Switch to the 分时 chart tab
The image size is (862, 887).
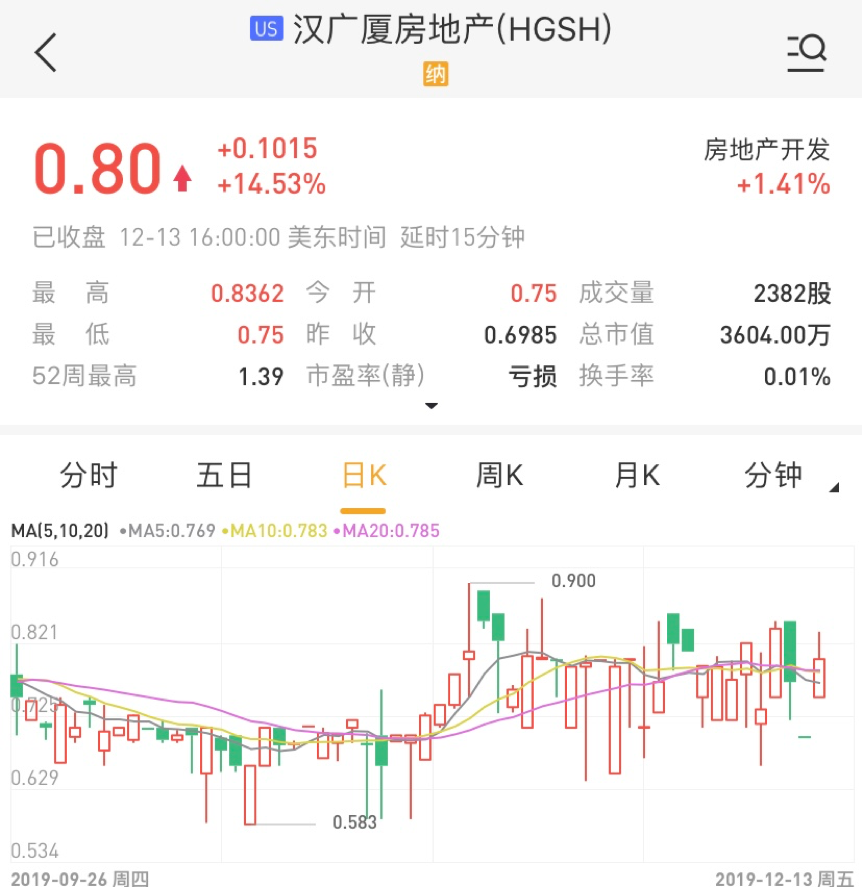89,475
